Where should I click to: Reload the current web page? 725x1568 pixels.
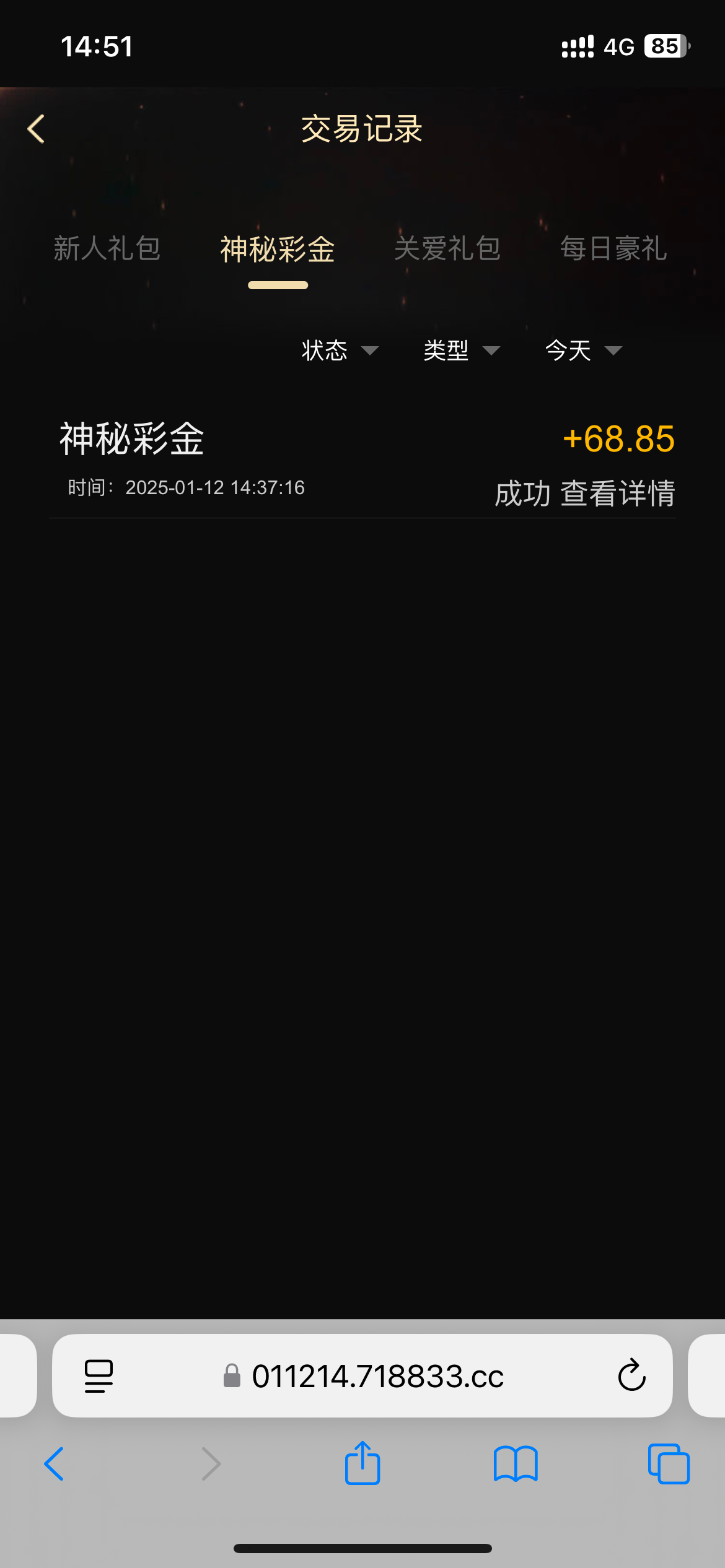(x=632, y=1376)
